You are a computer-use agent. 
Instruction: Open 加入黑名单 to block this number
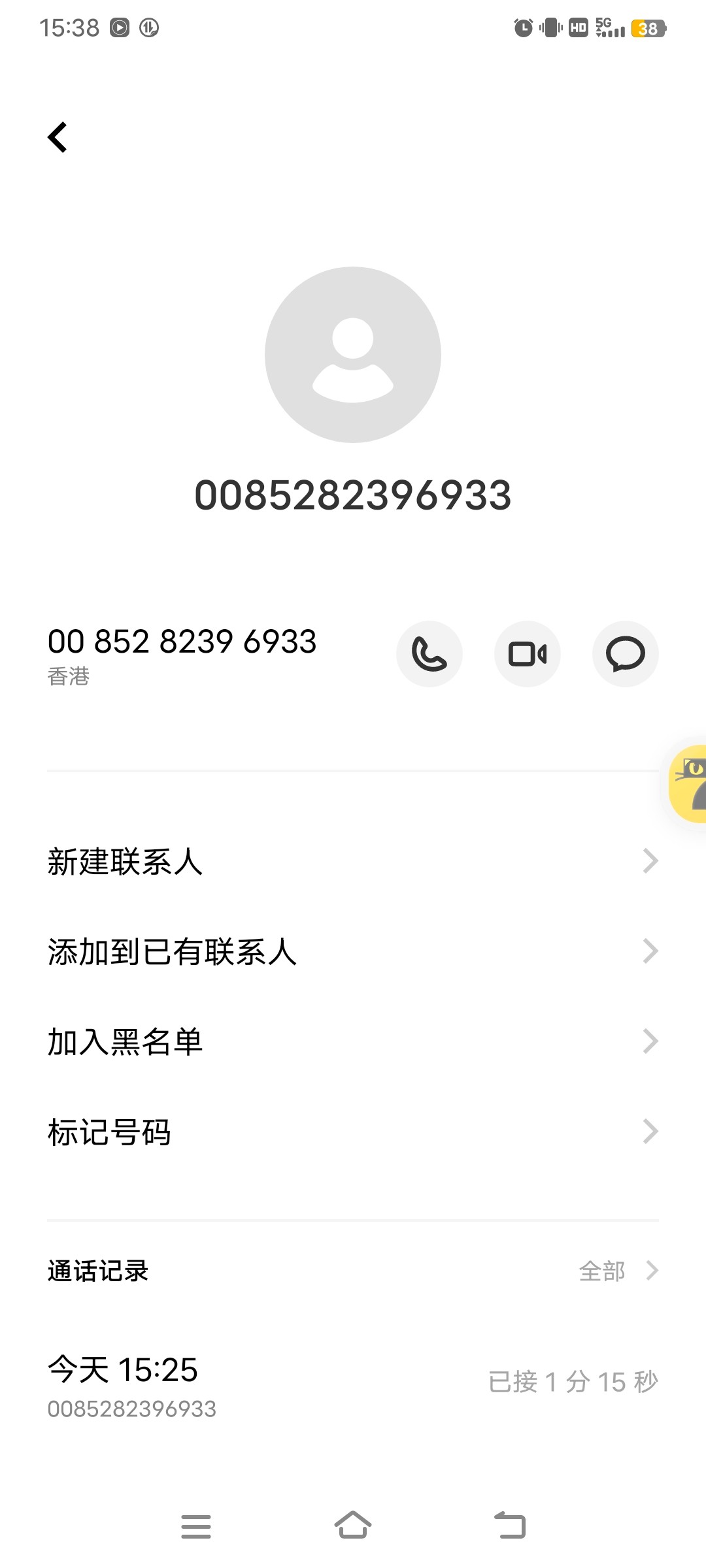click(353, 1041)
